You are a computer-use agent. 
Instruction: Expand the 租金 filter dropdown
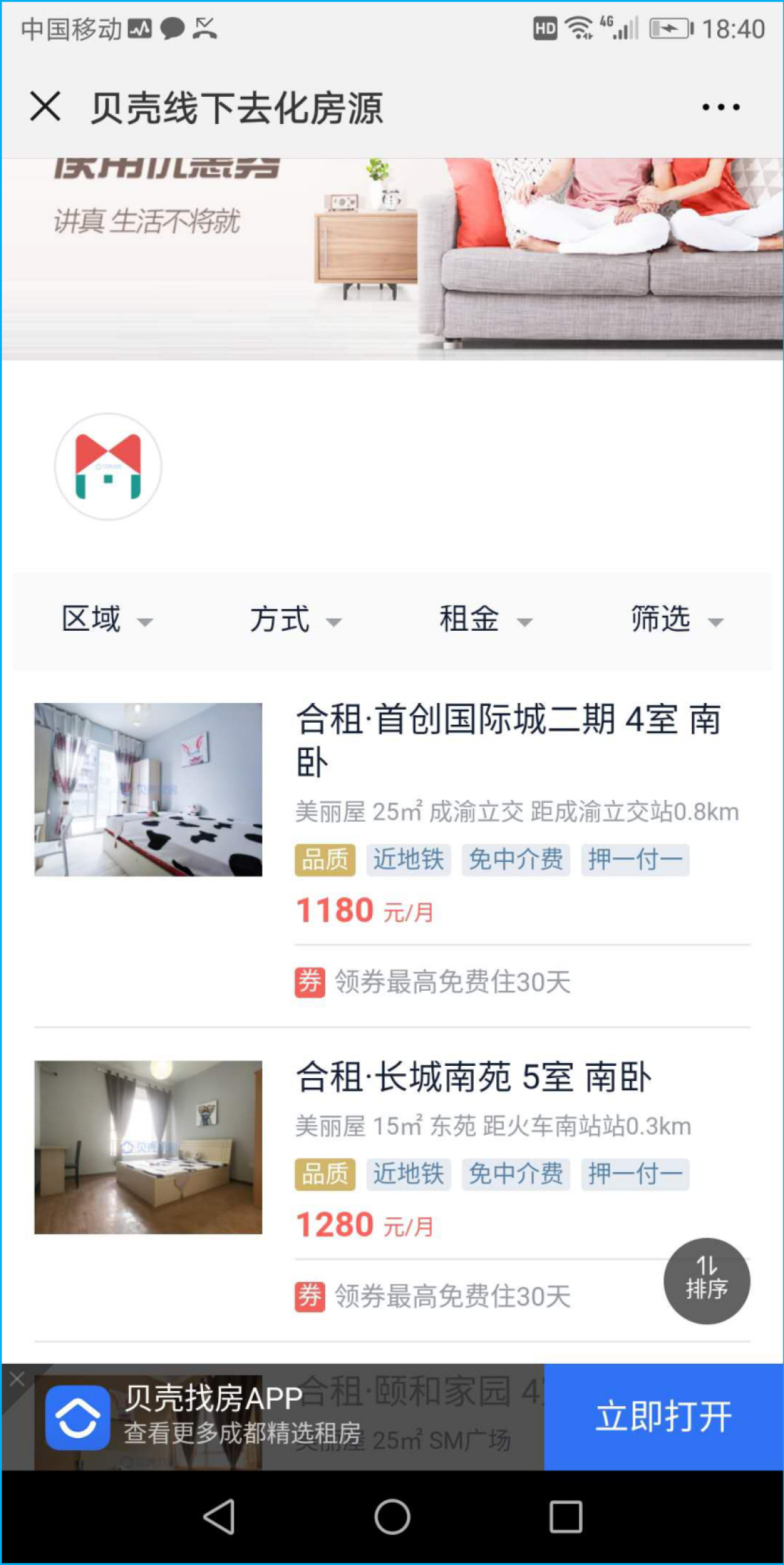[x=485, y=620]
